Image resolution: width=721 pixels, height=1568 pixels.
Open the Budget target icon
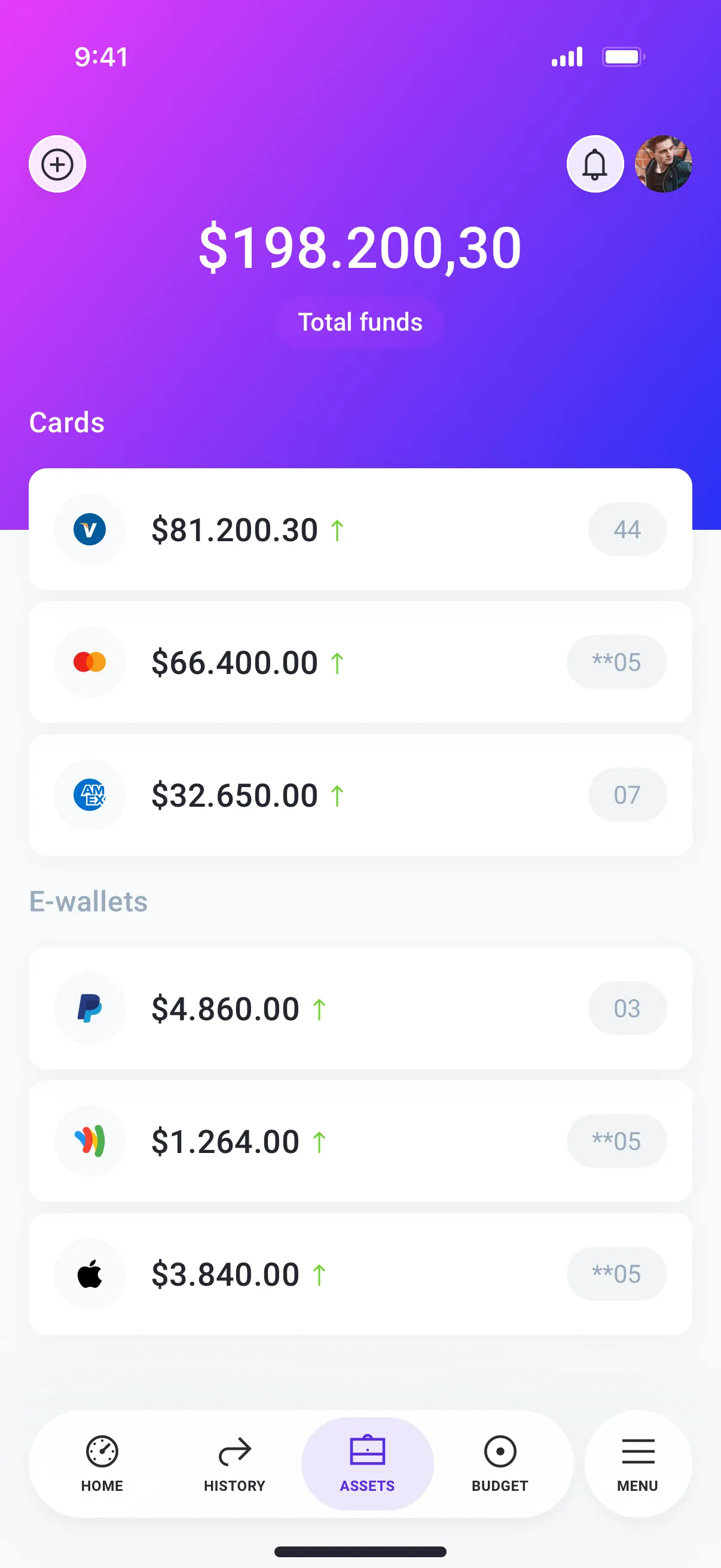499,1451
